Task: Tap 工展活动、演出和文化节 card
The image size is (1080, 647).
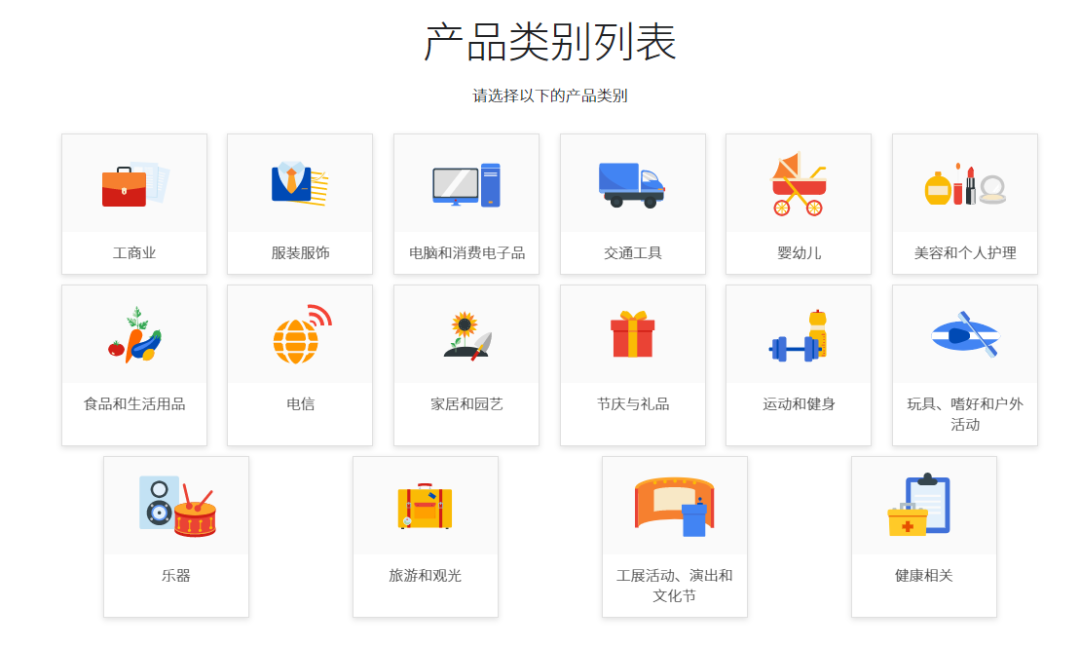Action: 674,536
